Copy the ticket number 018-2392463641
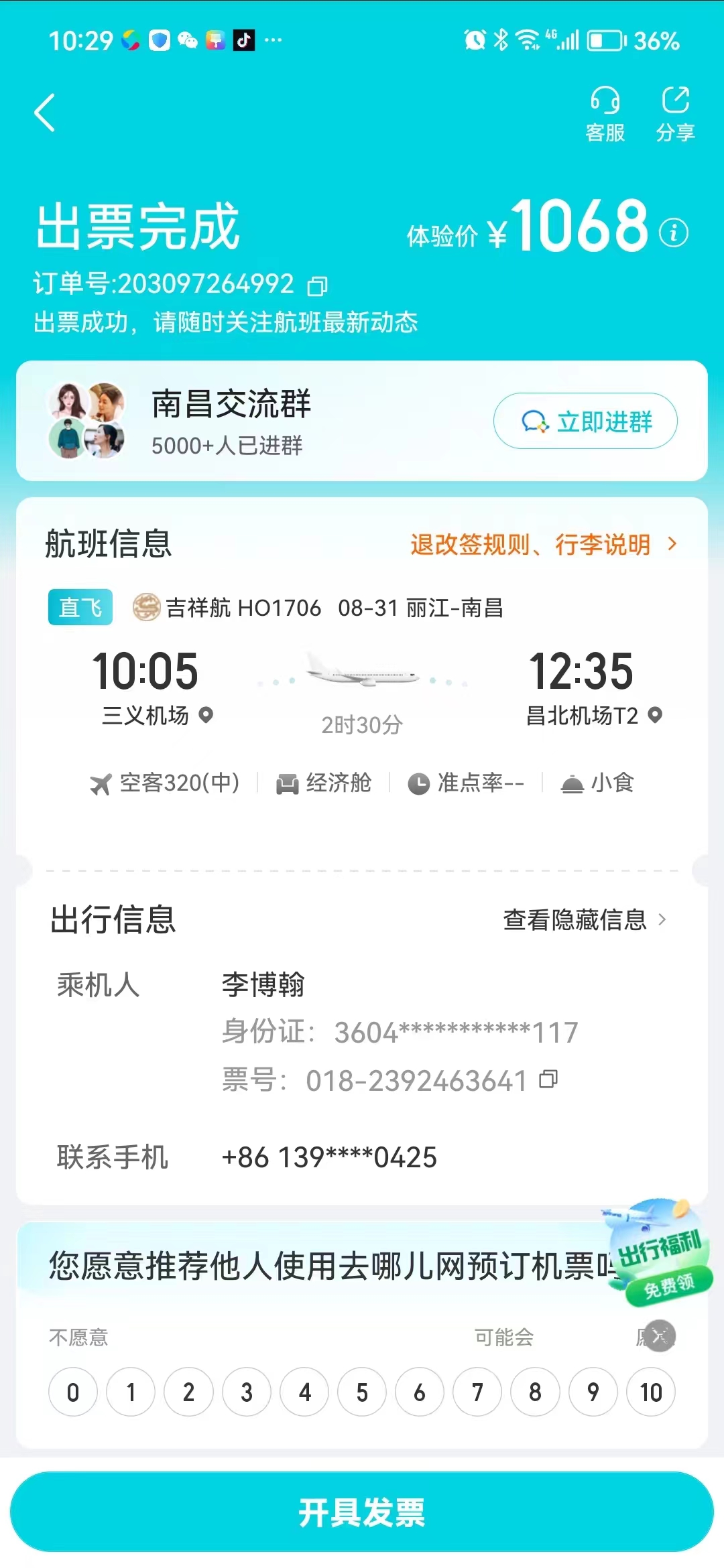This screenshot has width=724, height=1568. (550, 1078)
